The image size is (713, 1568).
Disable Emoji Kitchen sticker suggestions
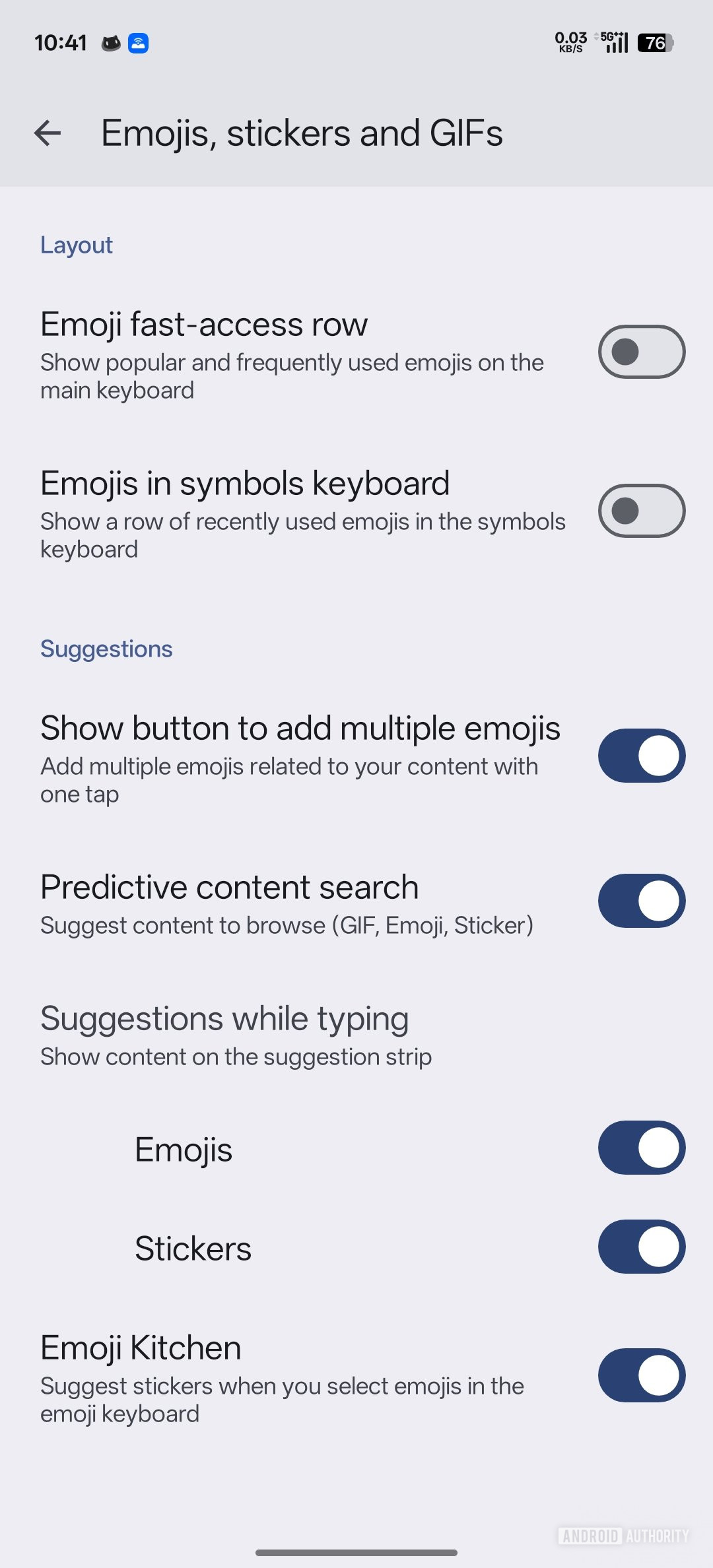[640, 1375]
